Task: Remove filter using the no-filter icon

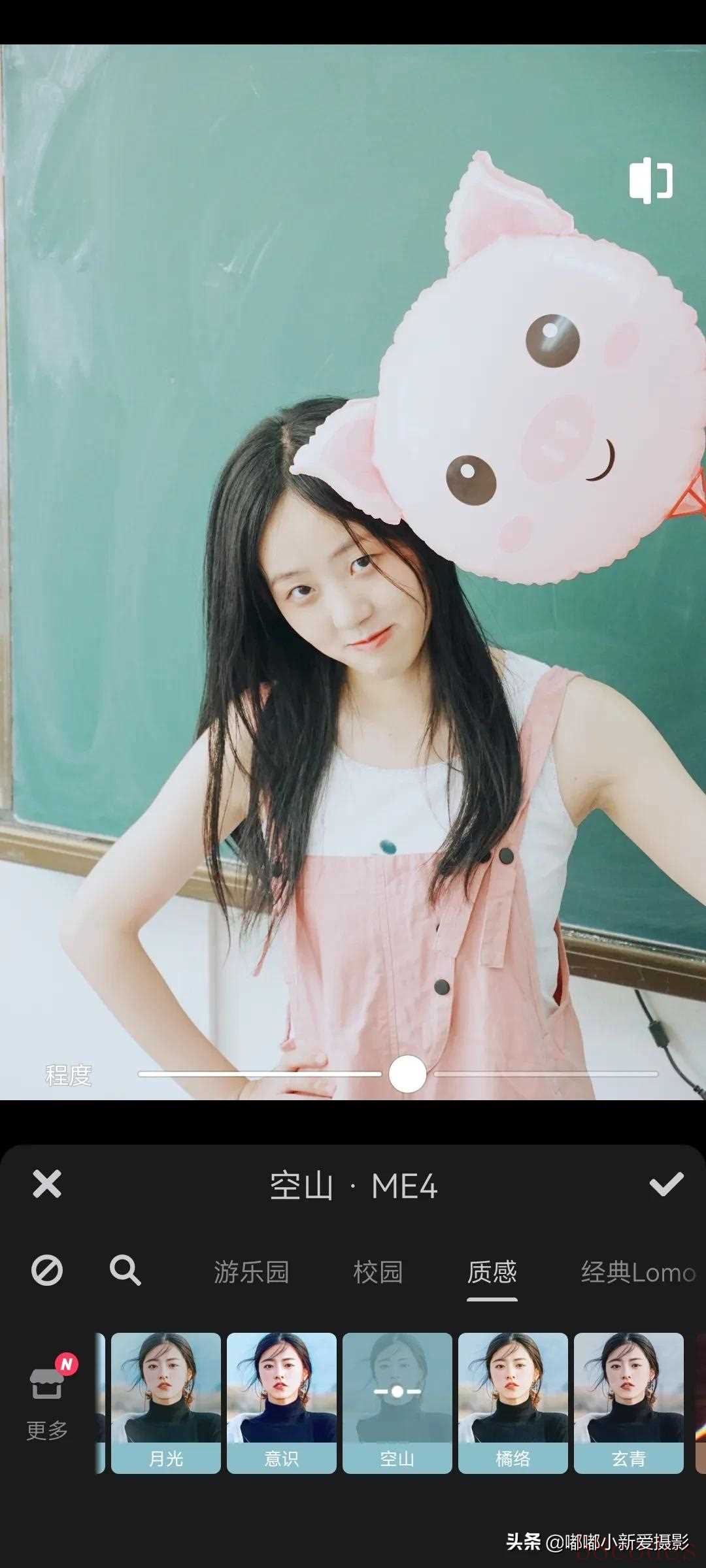Action: coord(47,1271)
